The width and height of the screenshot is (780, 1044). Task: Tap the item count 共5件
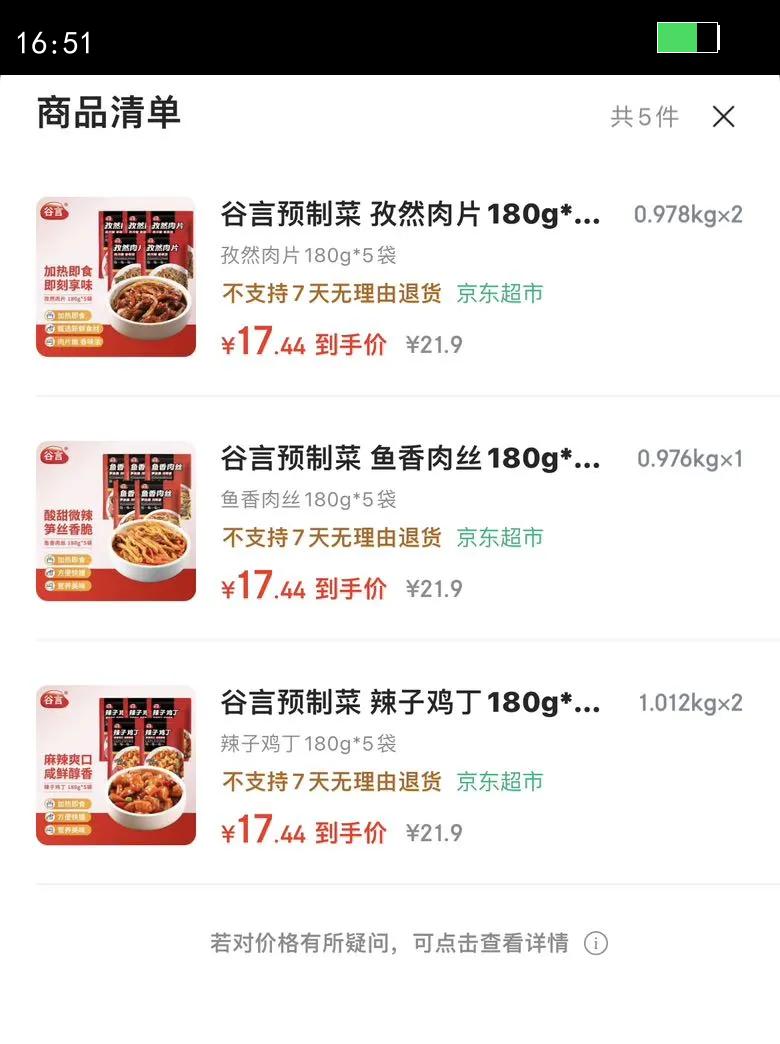(645, 117)
